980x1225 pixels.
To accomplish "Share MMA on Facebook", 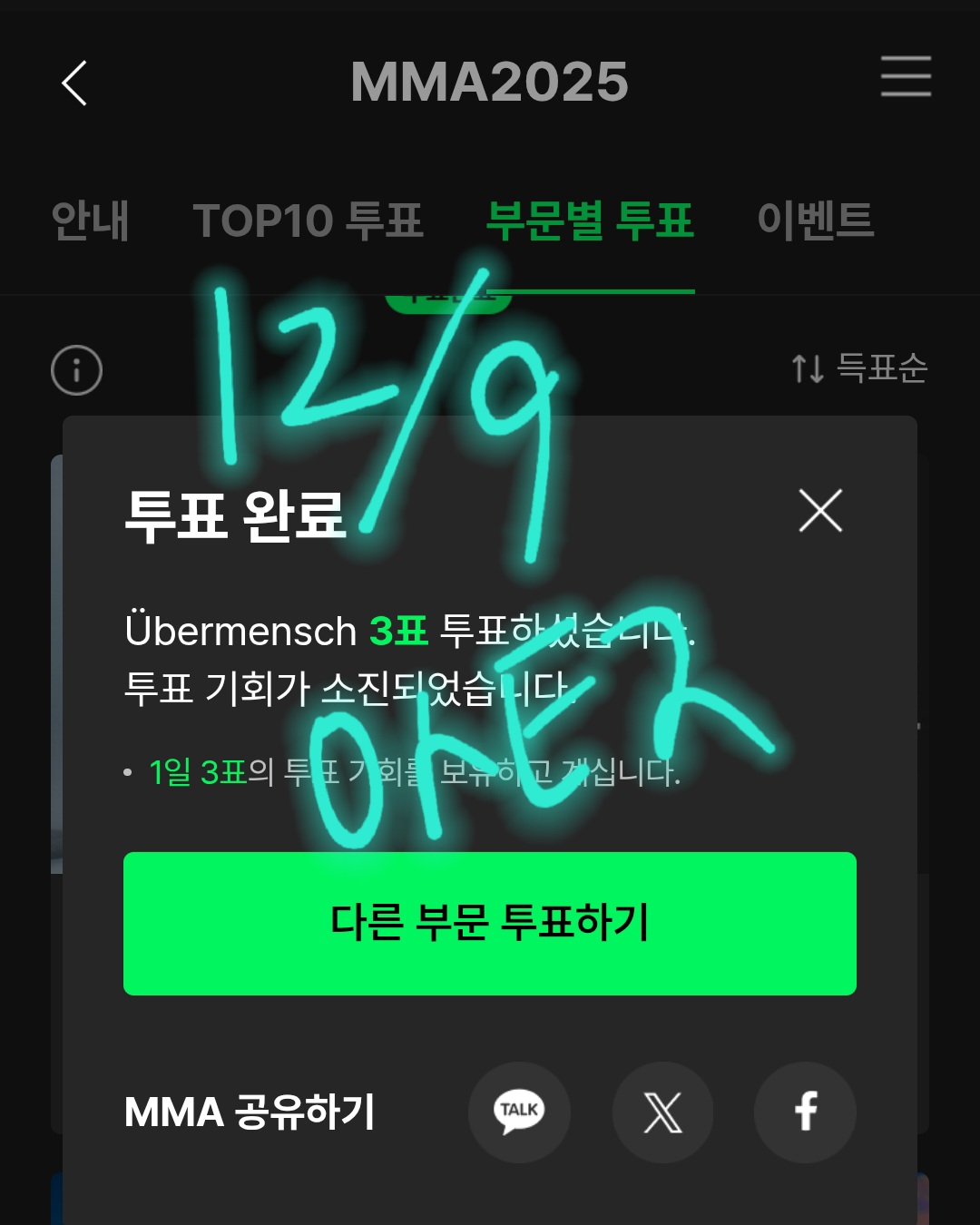I will pyautogui.click(x=805, y=1112).
